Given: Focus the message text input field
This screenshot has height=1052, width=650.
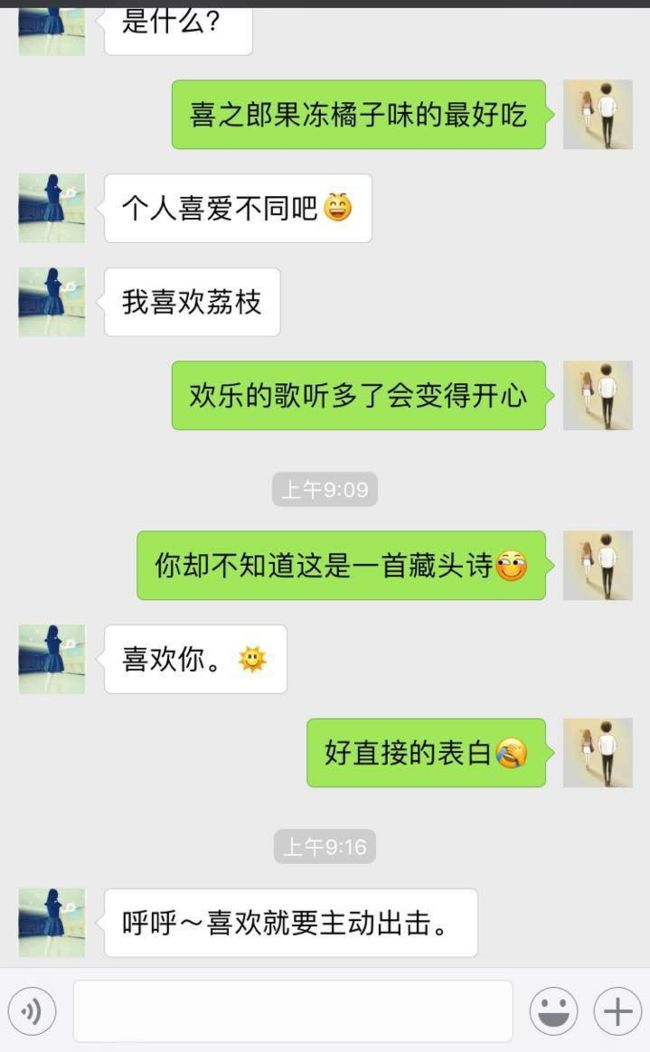Looking at the screenshot, I should [292, 1010].
